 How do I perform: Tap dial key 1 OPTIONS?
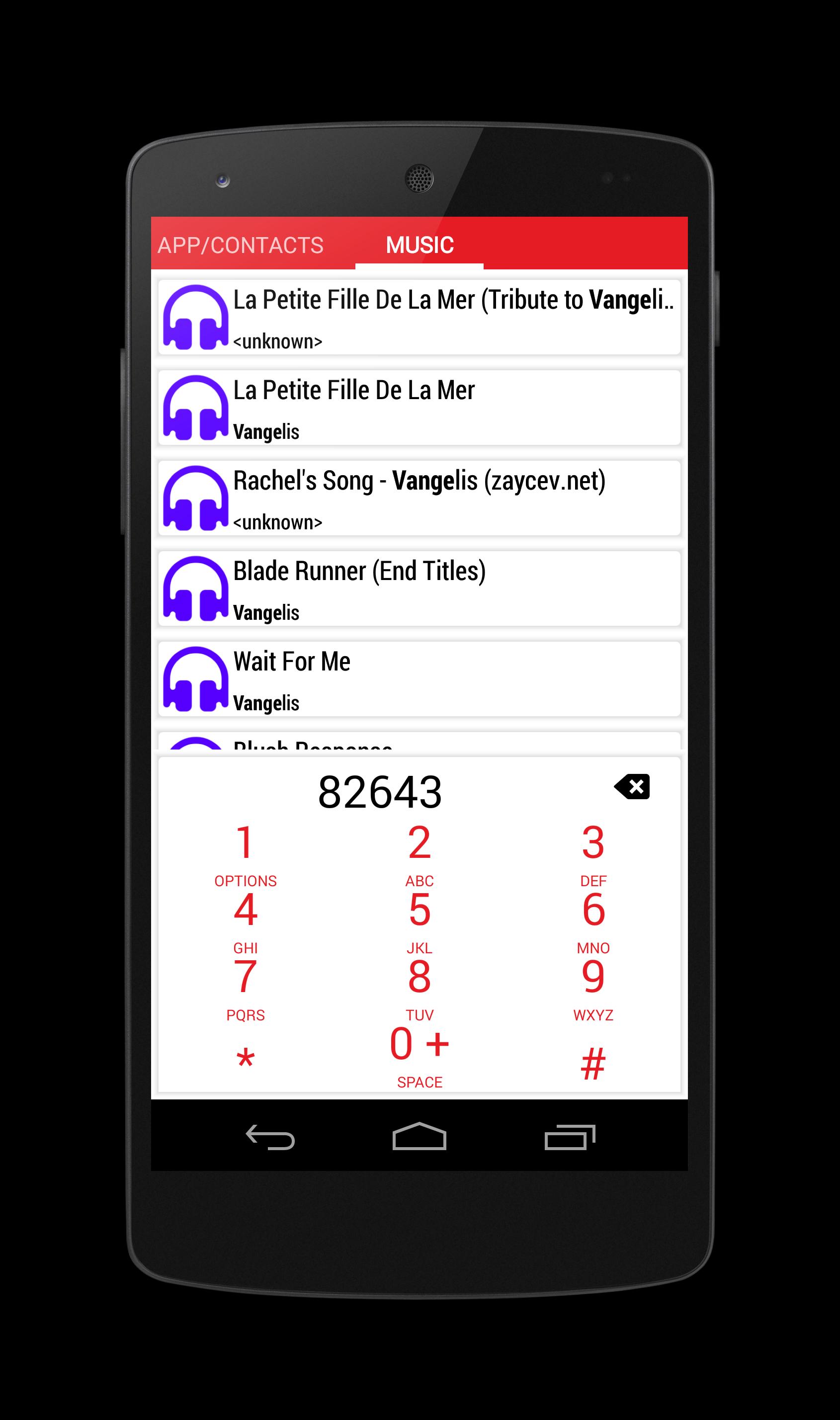click(245, 854)
